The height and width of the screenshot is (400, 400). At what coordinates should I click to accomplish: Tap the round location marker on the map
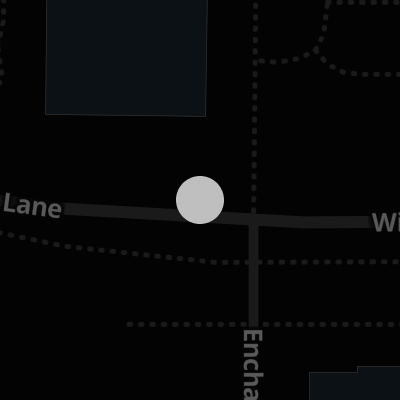(x=200, y=200)
